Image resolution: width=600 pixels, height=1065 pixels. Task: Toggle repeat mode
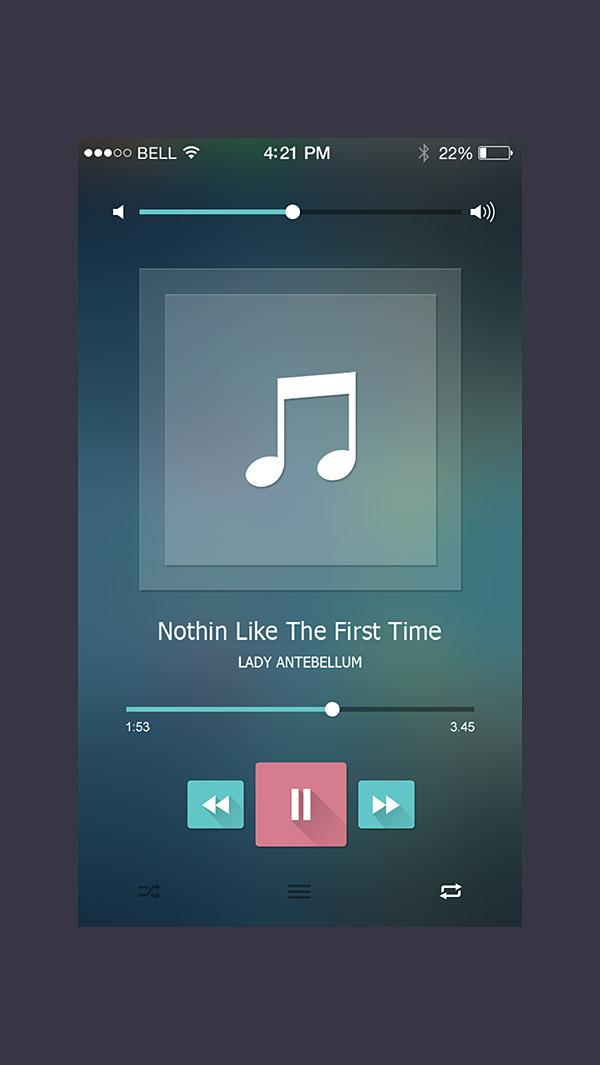tap(451, 891)
